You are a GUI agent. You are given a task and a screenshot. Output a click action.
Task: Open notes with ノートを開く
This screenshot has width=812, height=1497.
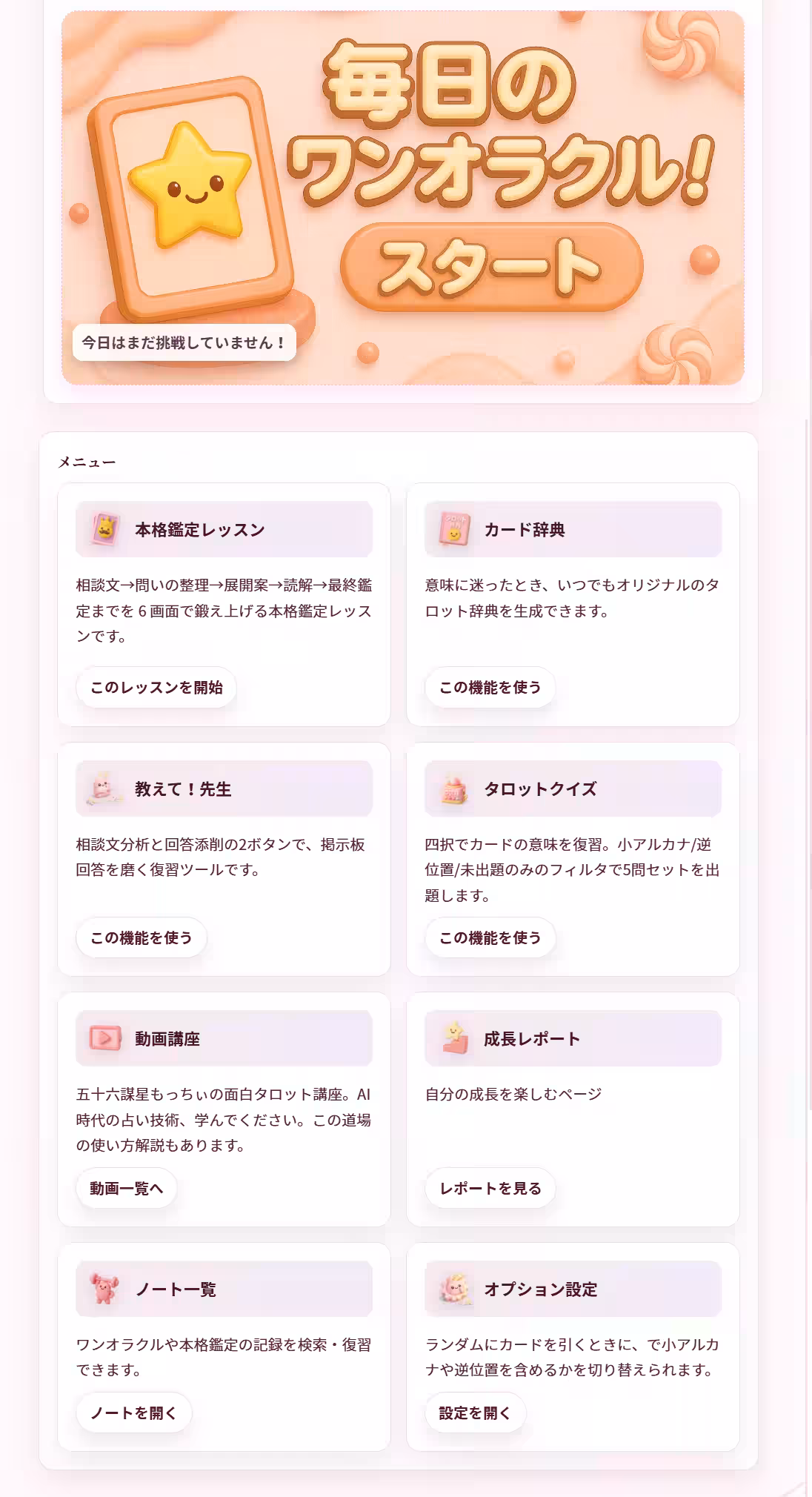tap(133, 1413)
